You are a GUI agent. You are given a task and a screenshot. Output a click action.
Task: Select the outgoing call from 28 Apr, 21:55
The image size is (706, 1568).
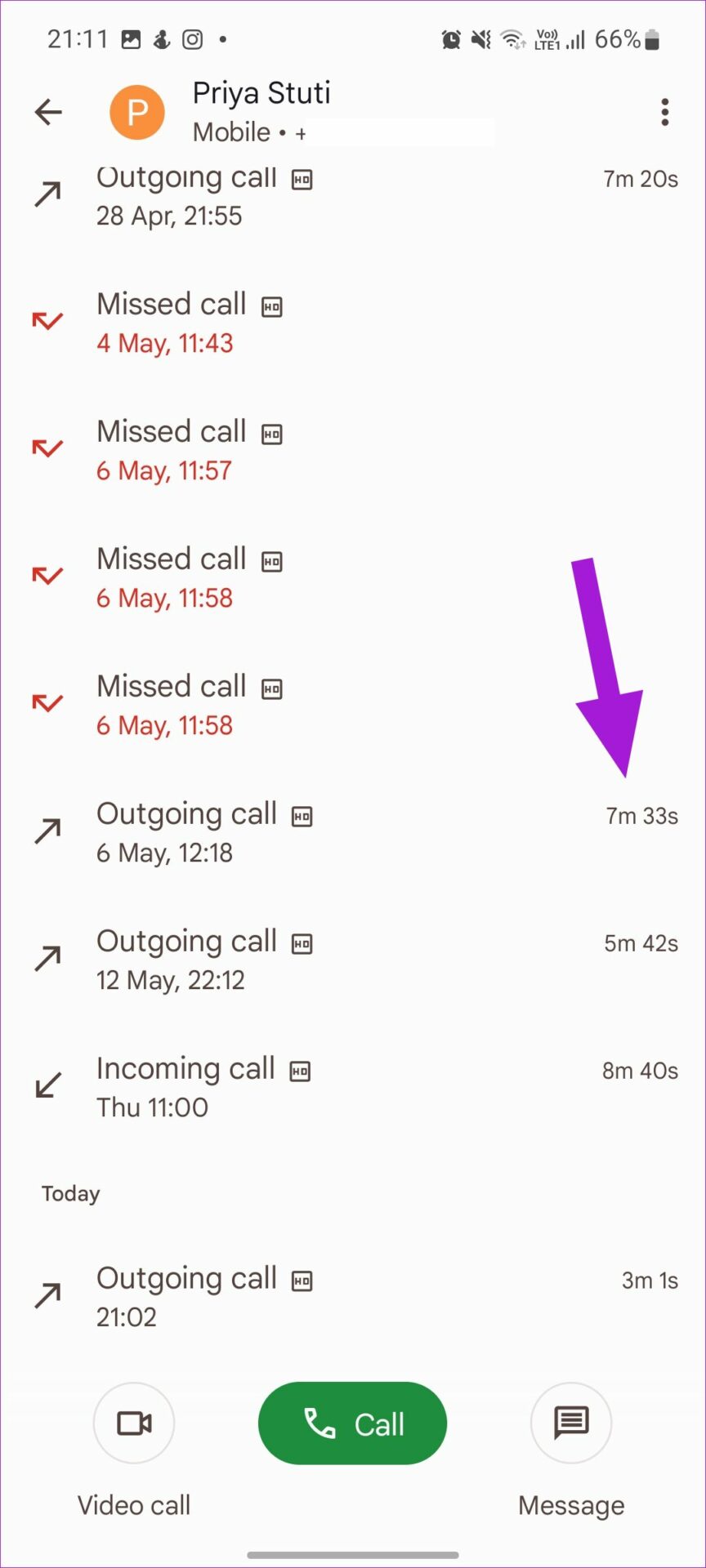coord(353,196)
